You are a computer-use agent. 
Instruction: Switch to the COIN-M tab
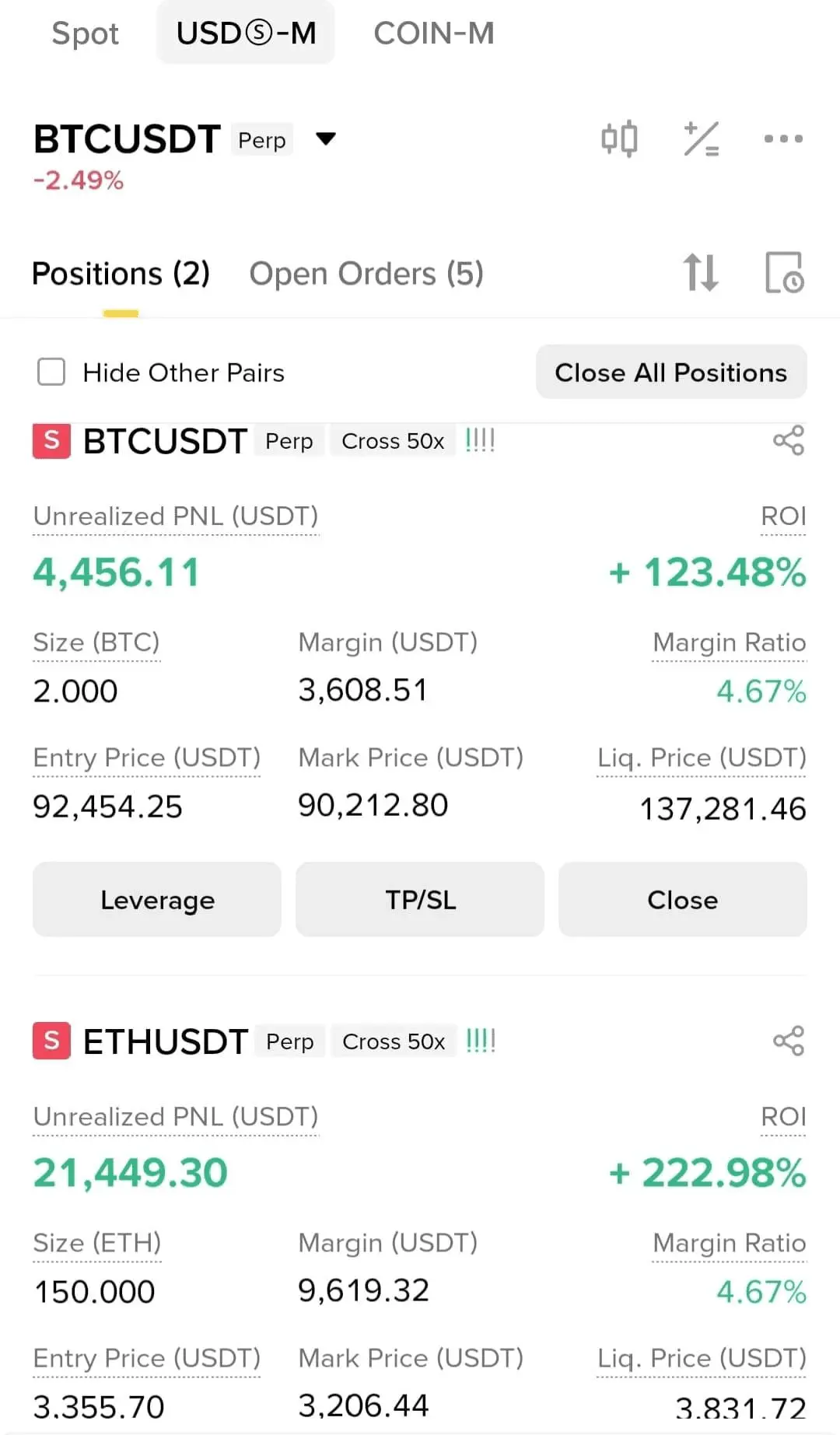433,33
